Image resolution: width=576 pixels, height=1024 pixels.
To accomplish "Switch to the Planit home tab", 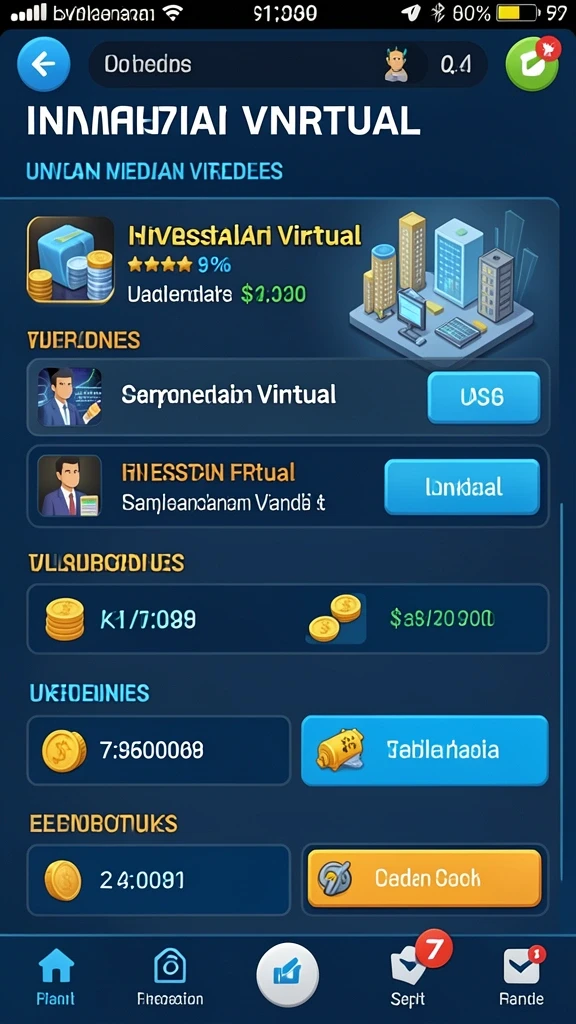I will [56, 974].
